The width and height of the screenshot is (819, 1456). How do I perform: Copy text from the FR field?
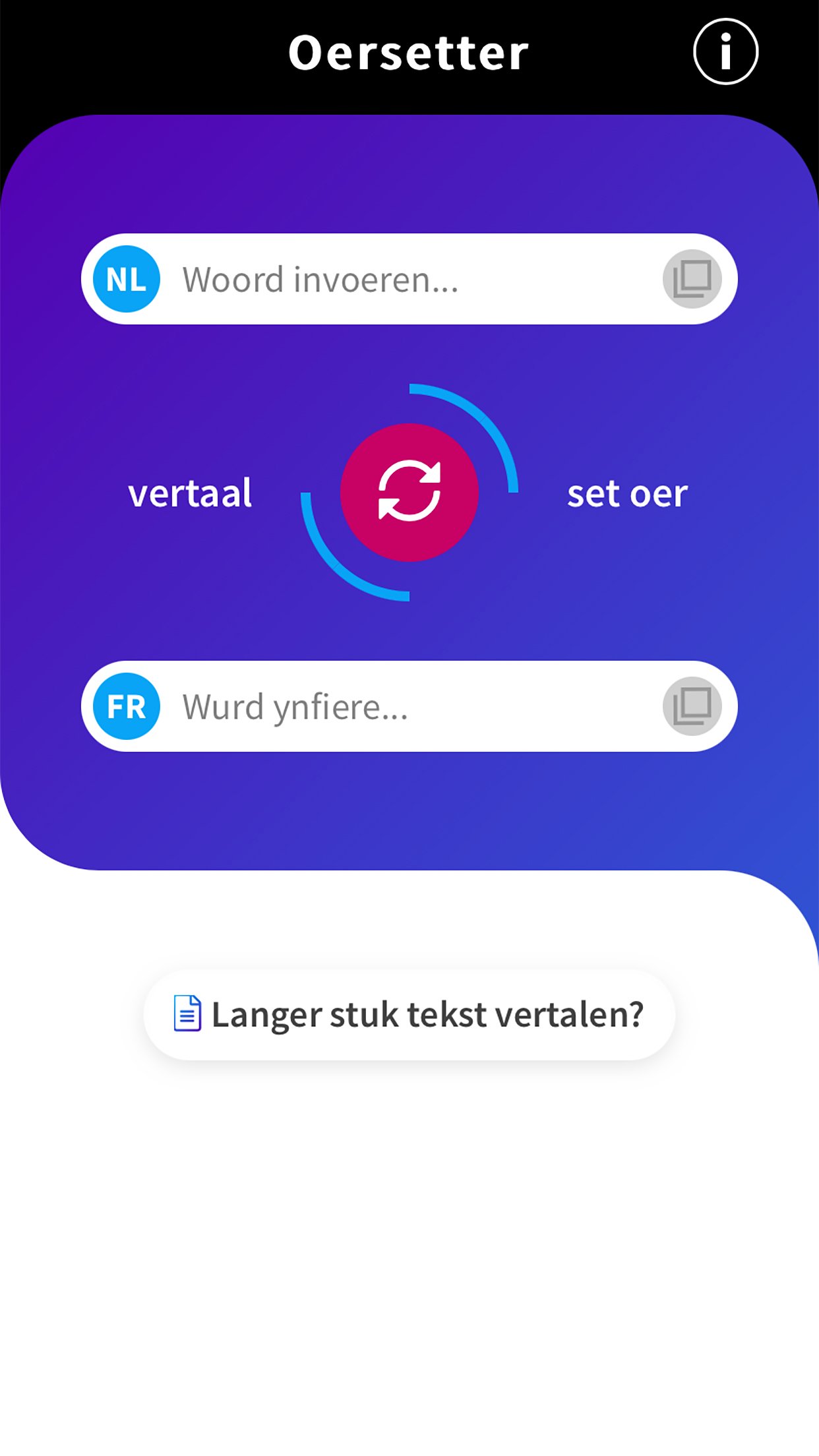point(692,706)
